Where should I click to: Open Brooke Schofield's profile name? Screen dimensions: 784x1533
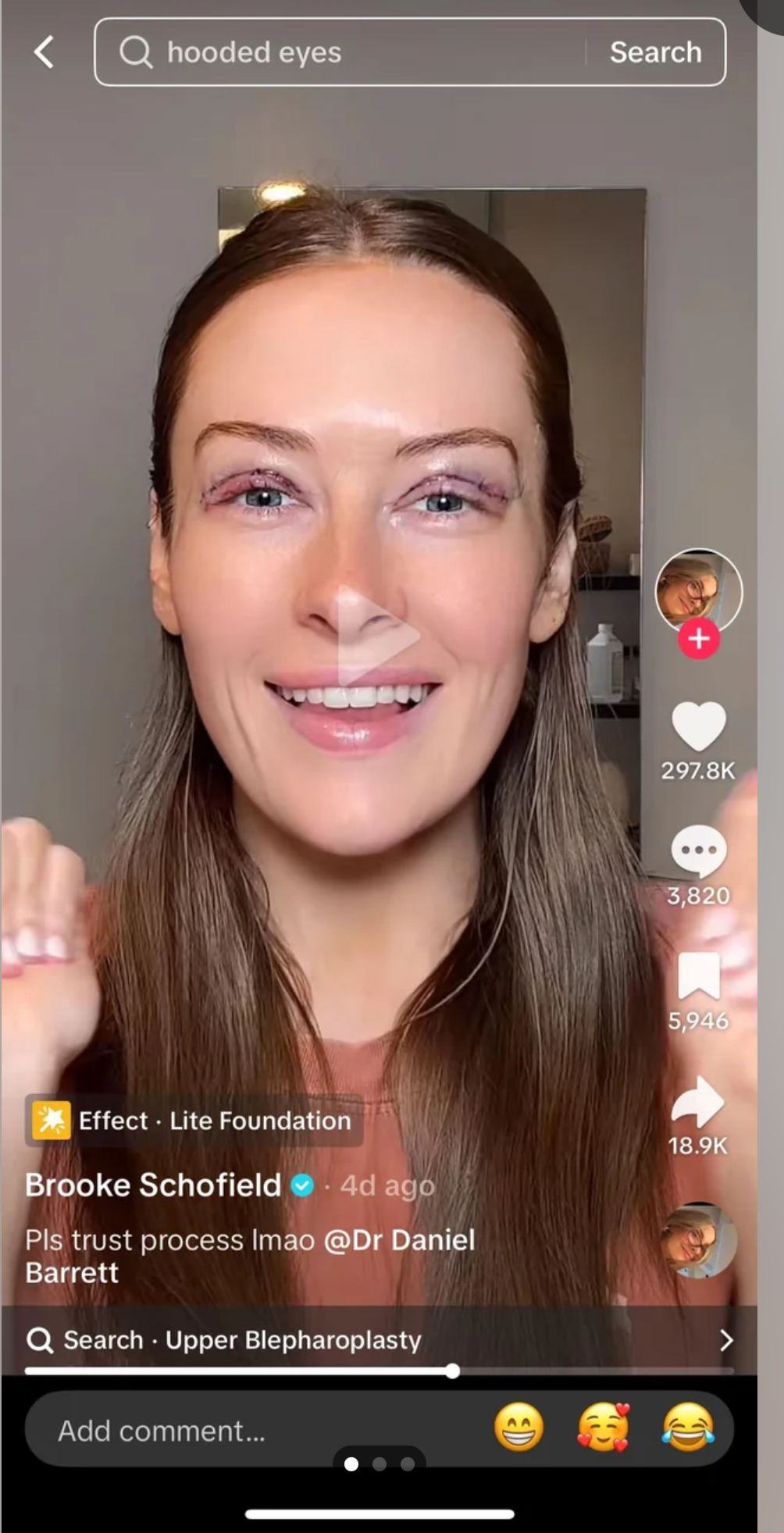click(153, 1185)
